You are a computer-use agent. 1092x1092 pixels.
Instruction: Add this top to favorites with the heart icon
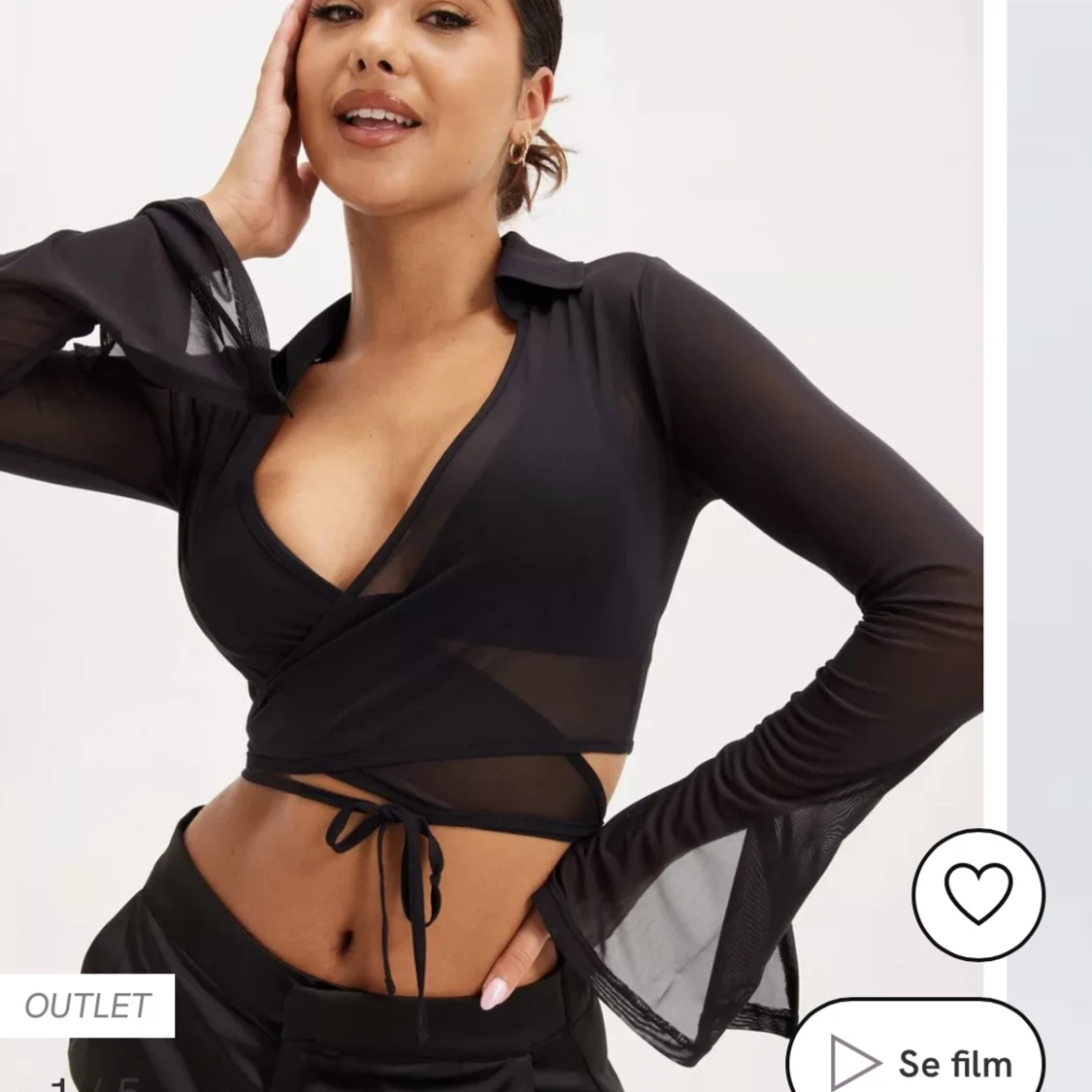[977, 894]
